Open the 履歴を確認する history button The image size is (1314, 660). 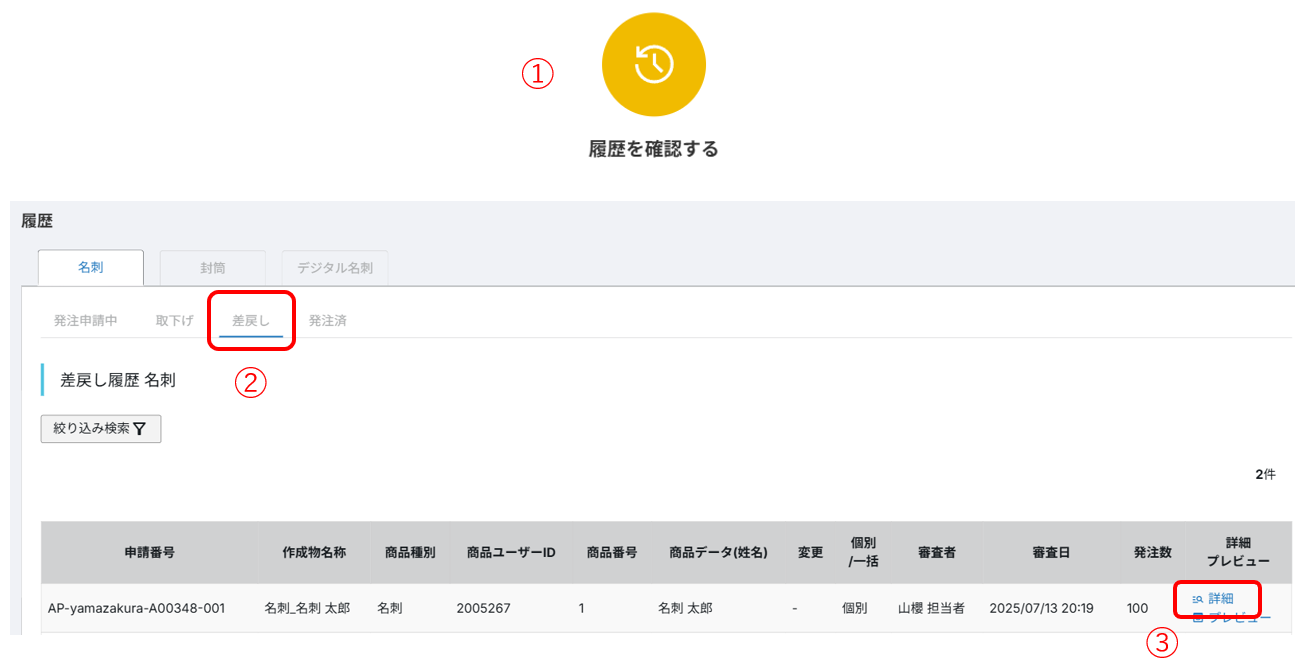pos(653,65)
